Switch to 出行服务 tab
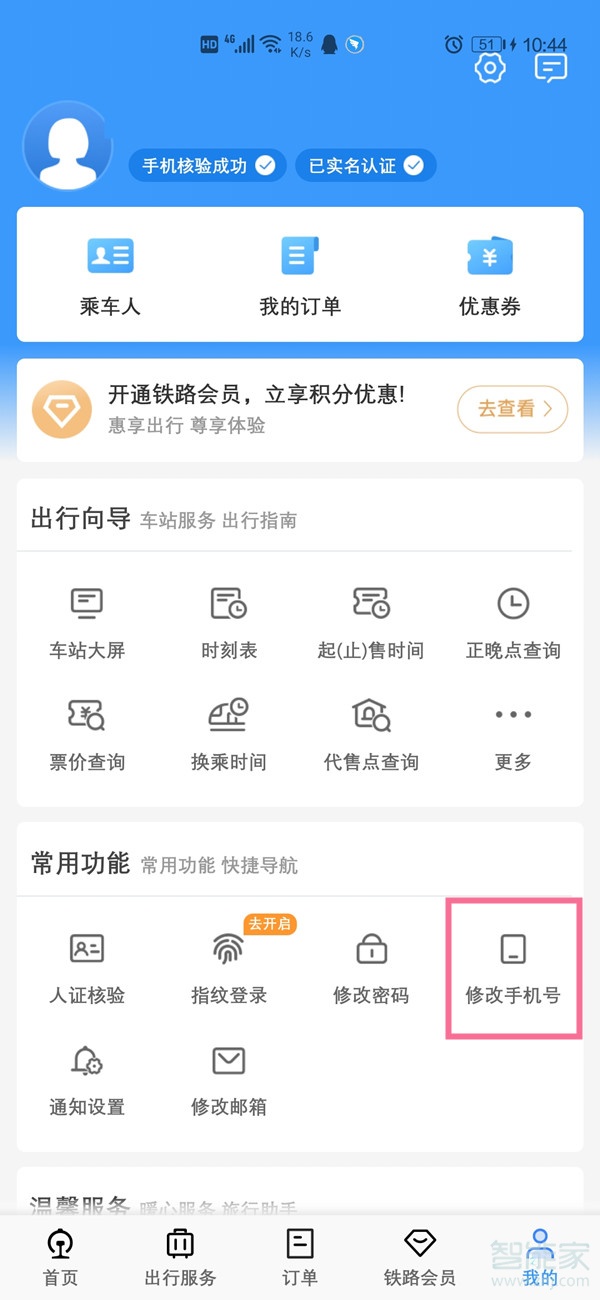The height and width of the screenshot is (1300, 600). [x=180, y=1258]
